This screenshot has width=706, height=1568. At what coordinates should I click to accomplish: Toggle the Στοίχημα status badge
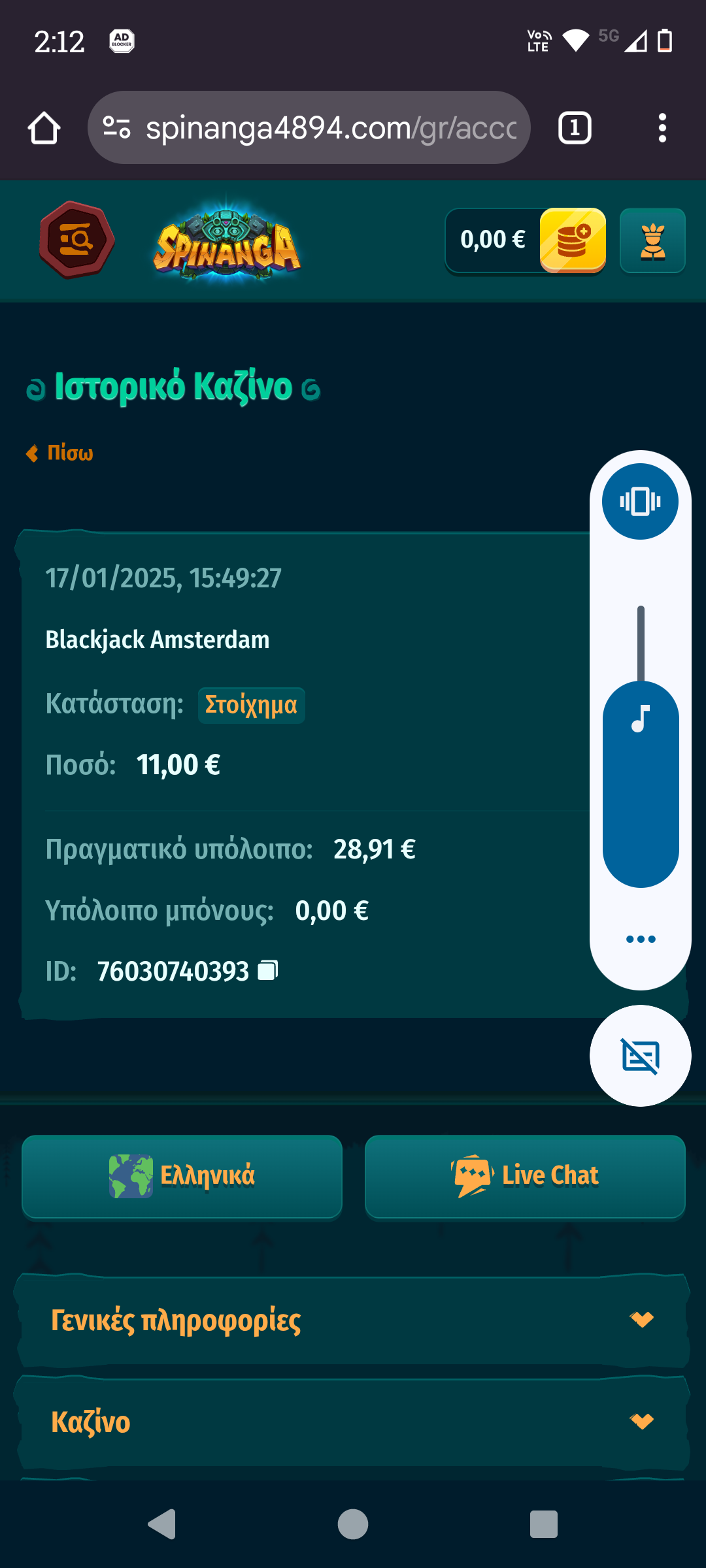click(251, 705)
